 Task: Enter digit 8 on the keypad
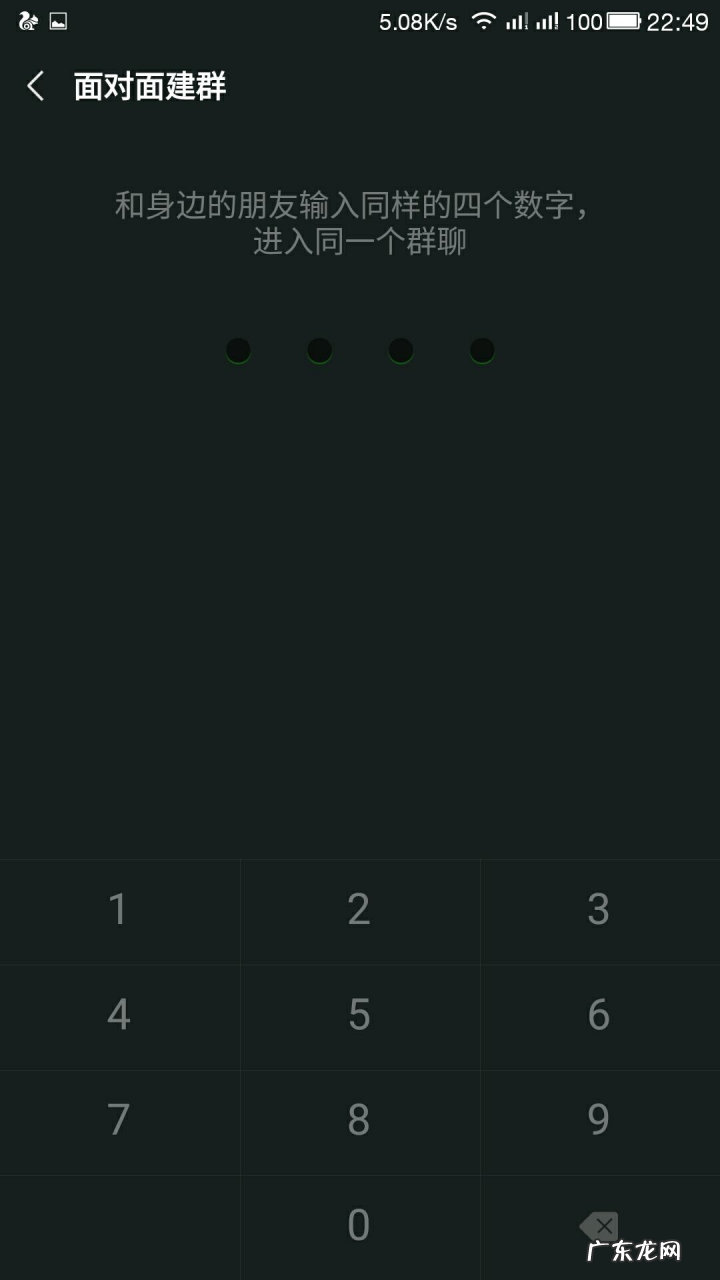(x=359, y=1120)
